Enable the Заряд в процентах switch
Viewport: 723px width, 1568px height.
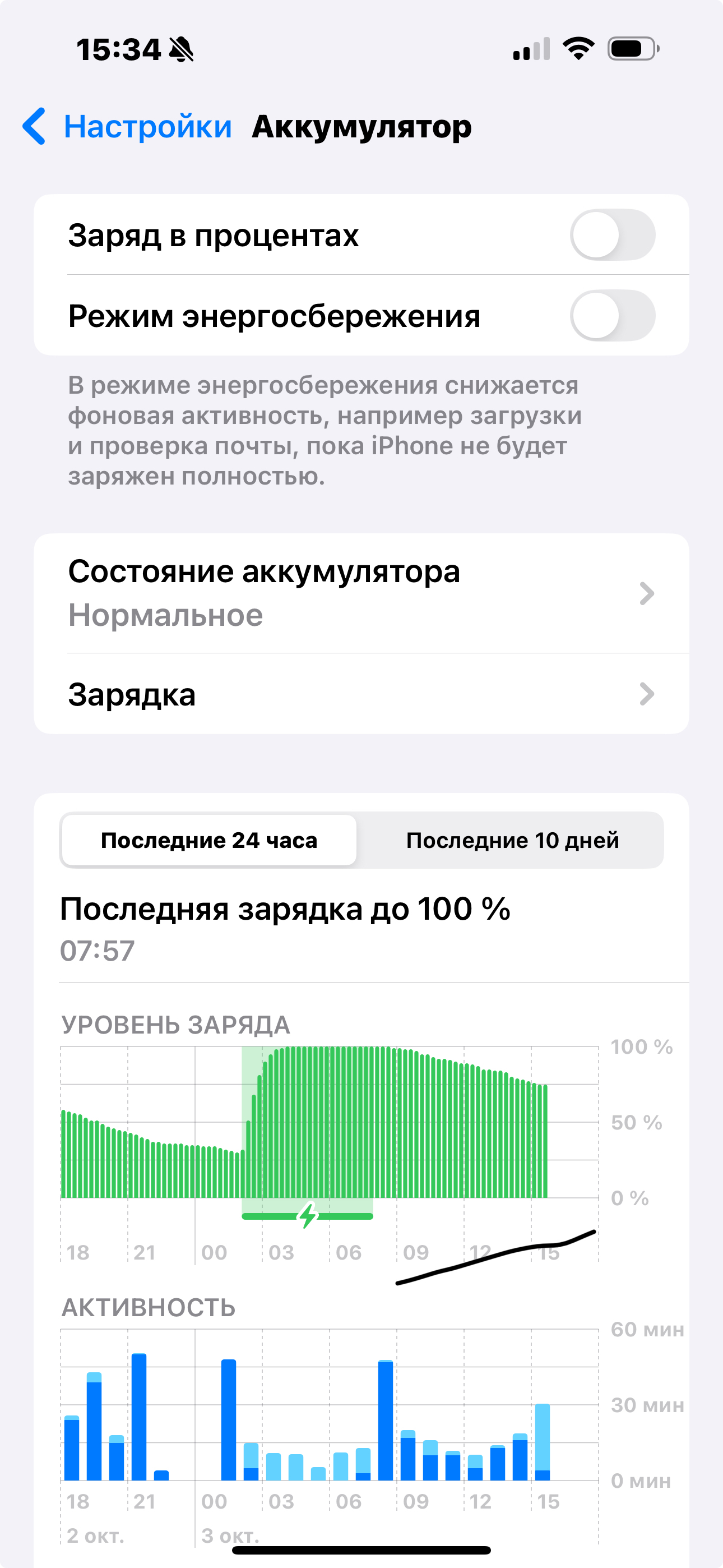611,235
